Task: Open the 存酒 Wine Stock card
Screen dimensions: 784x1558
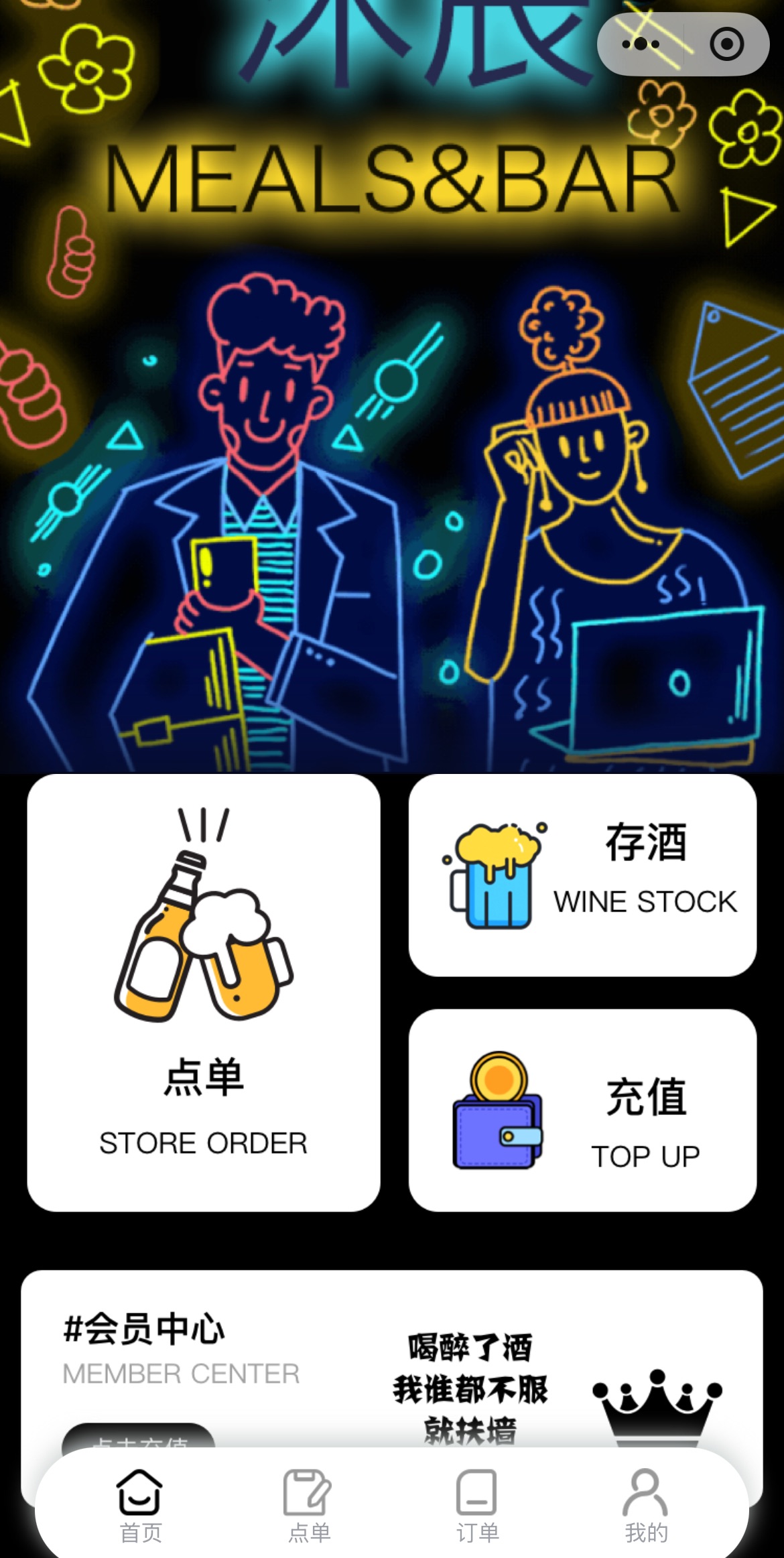Action: coord(582,875)
